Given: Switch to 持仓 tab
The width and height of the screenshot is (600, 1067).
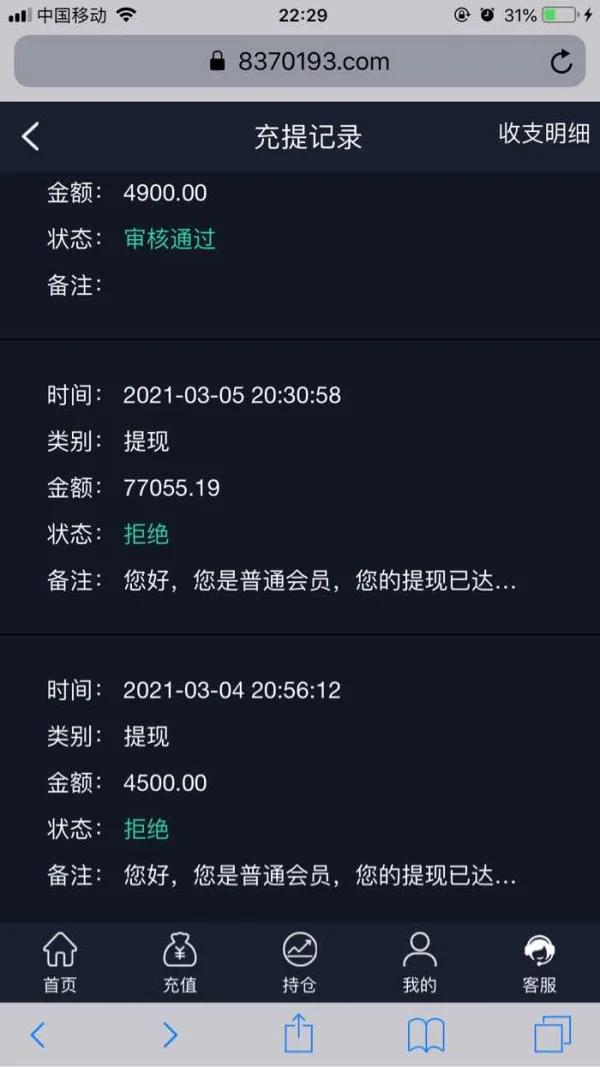Looking at the screenshot, I should (x=299, y=962).
